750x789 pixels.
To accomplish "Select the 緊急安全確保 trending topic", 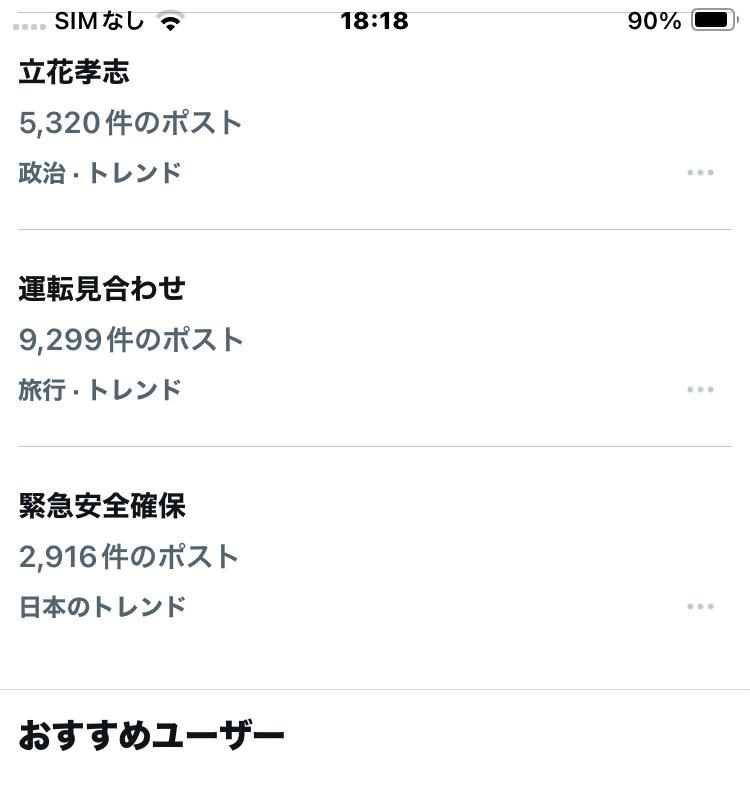I will [x=102, y=507].
